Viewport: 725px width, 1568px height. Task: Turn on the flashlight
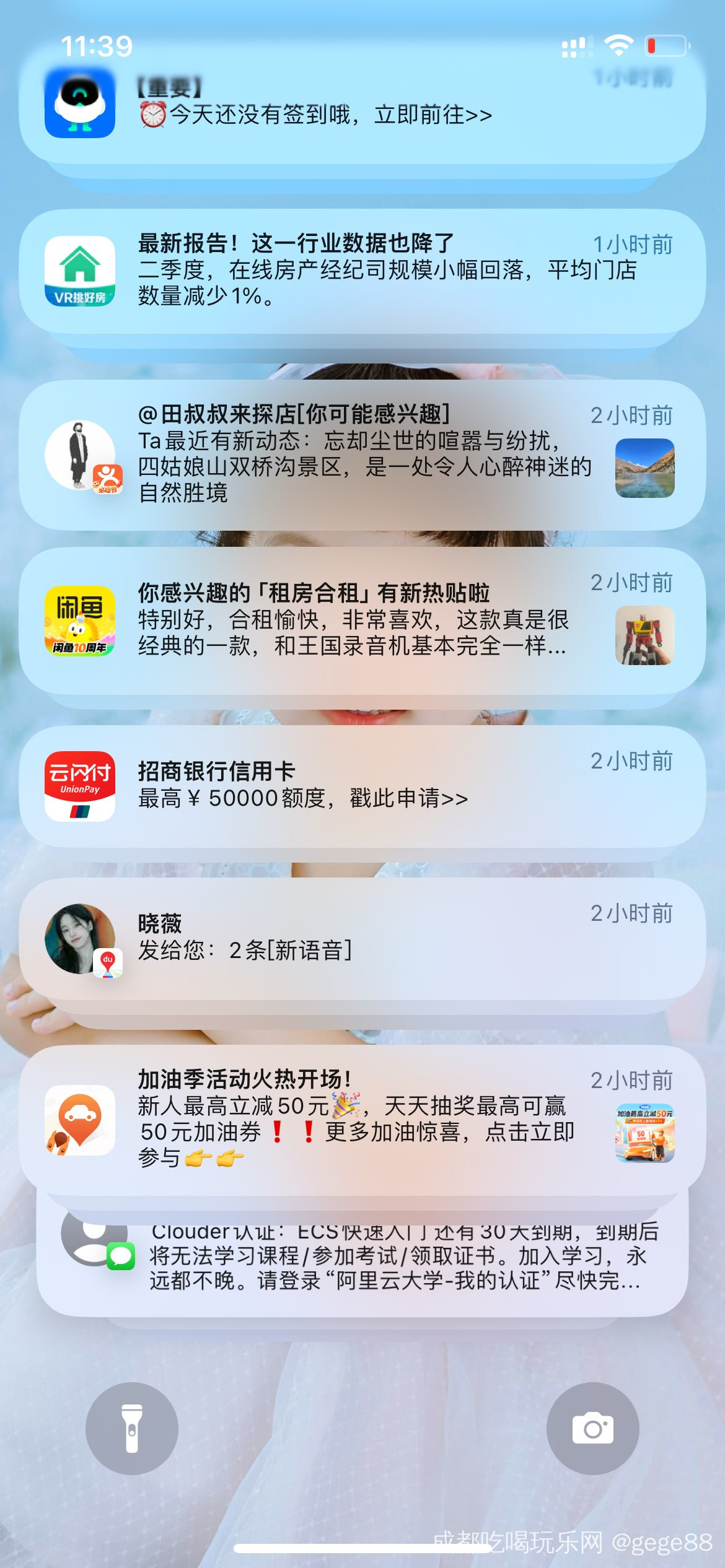point(132,1428)
